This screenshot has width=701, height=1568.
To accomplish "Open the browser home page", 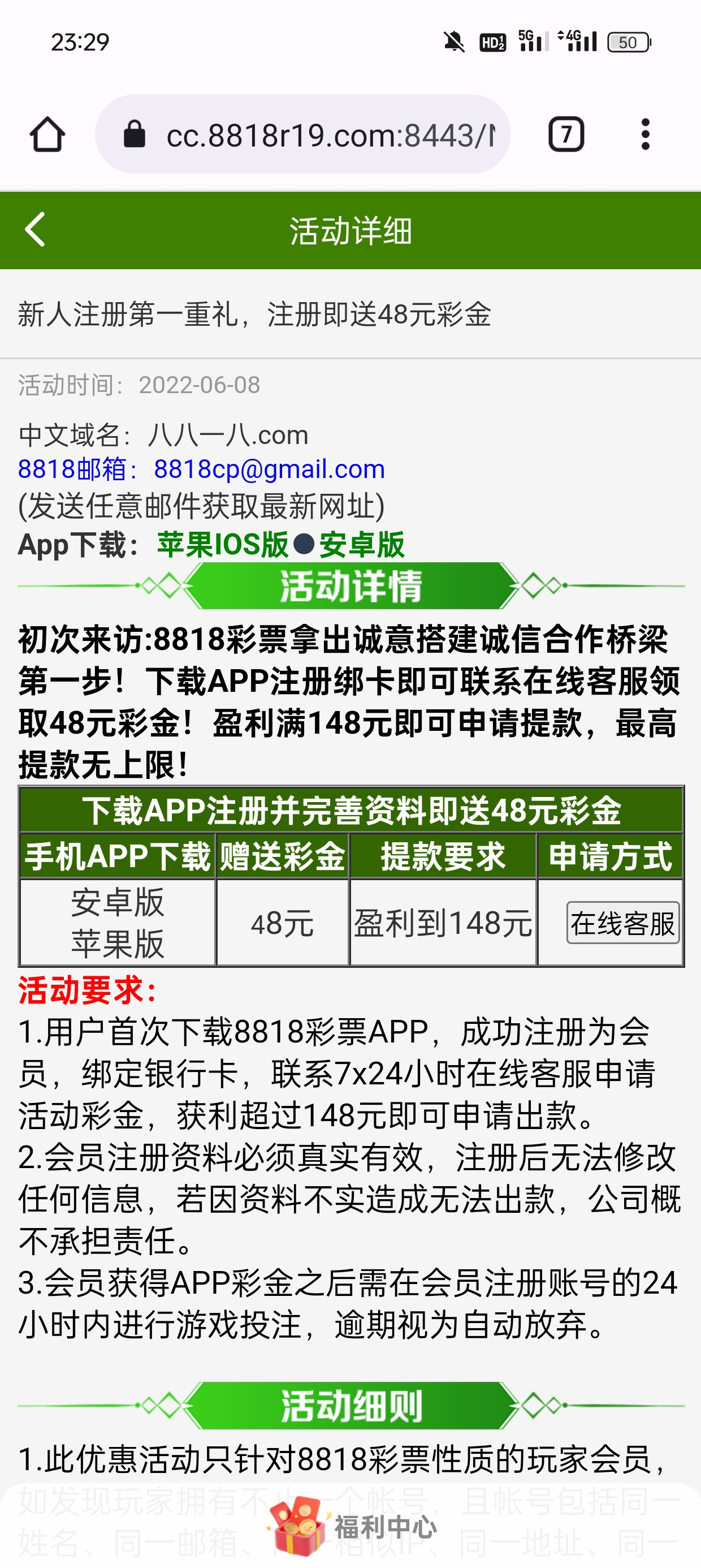I will (47, 134).
